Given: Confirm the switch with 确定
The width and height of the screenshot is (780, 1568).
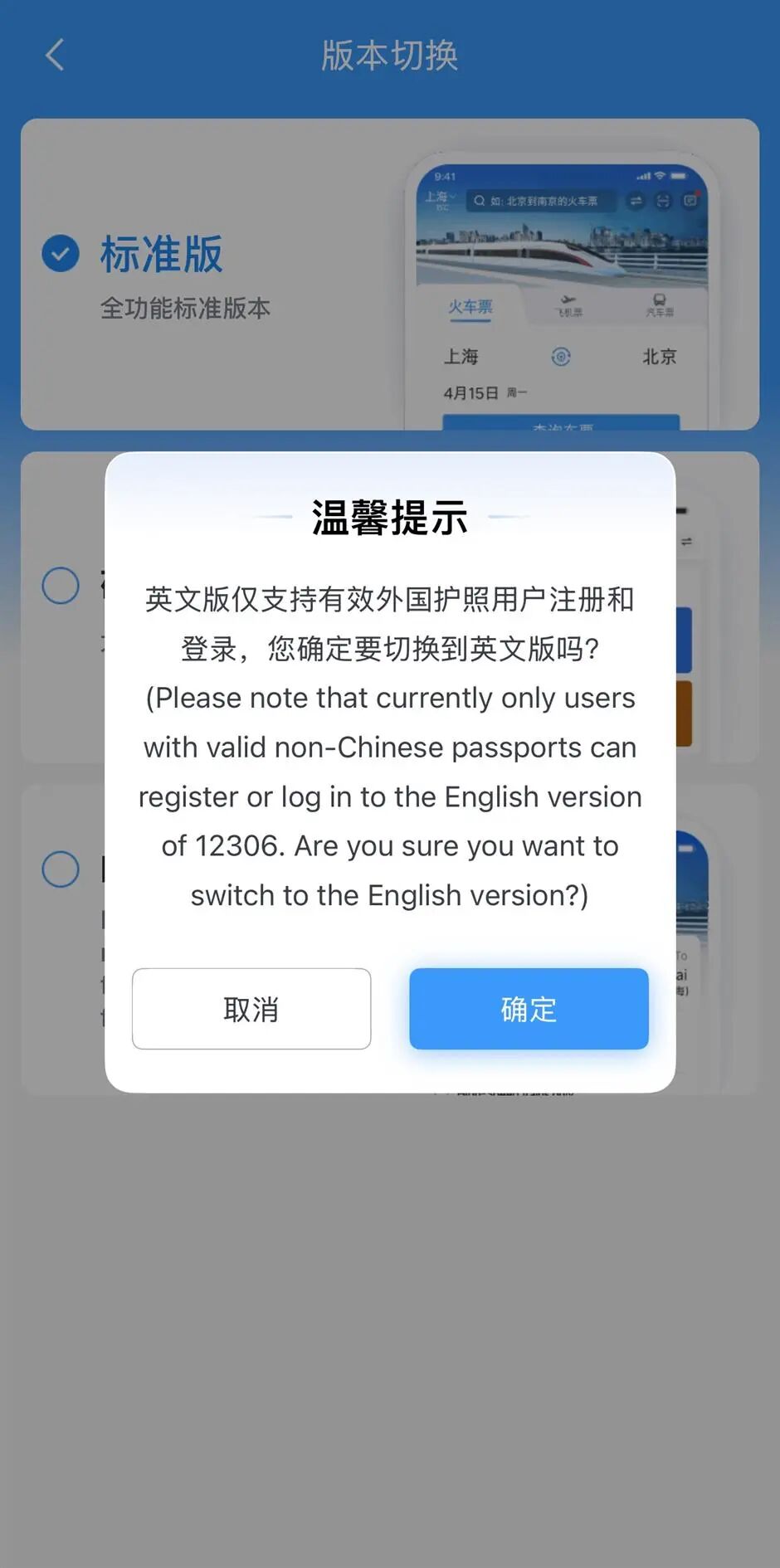Looking at the screenshot, I should click(529, 1009).
